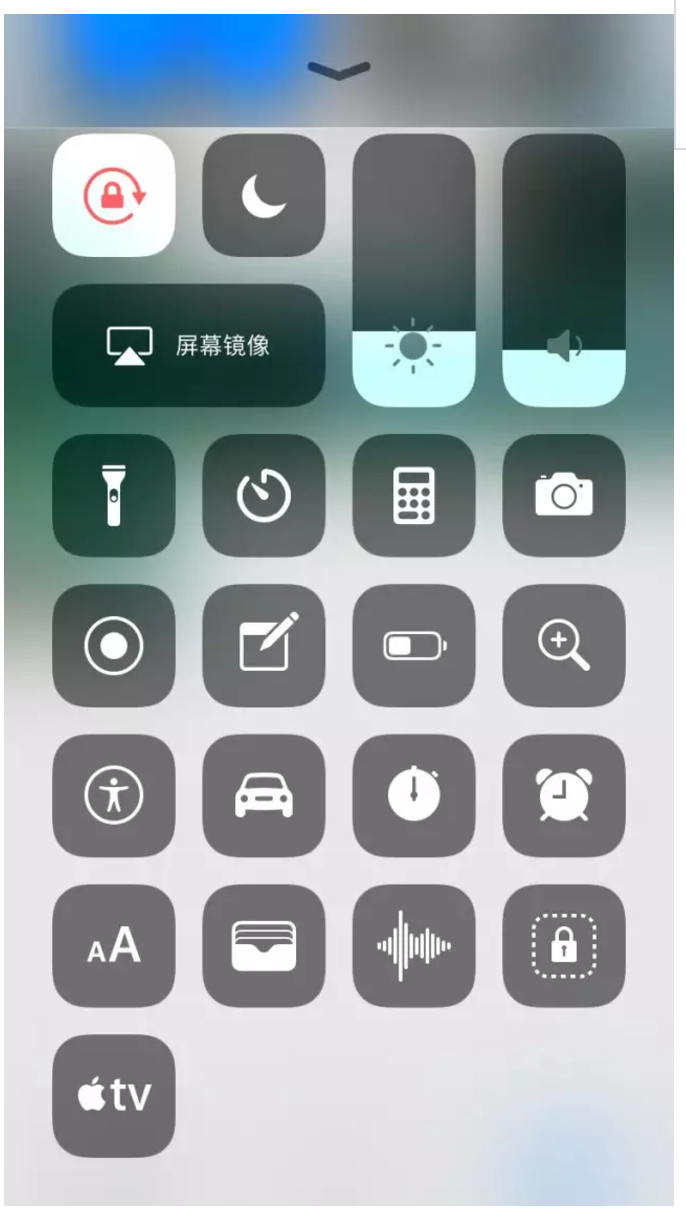
Task: Enable Do Not Disturb moon toggle
Action: tap(263, 195)
